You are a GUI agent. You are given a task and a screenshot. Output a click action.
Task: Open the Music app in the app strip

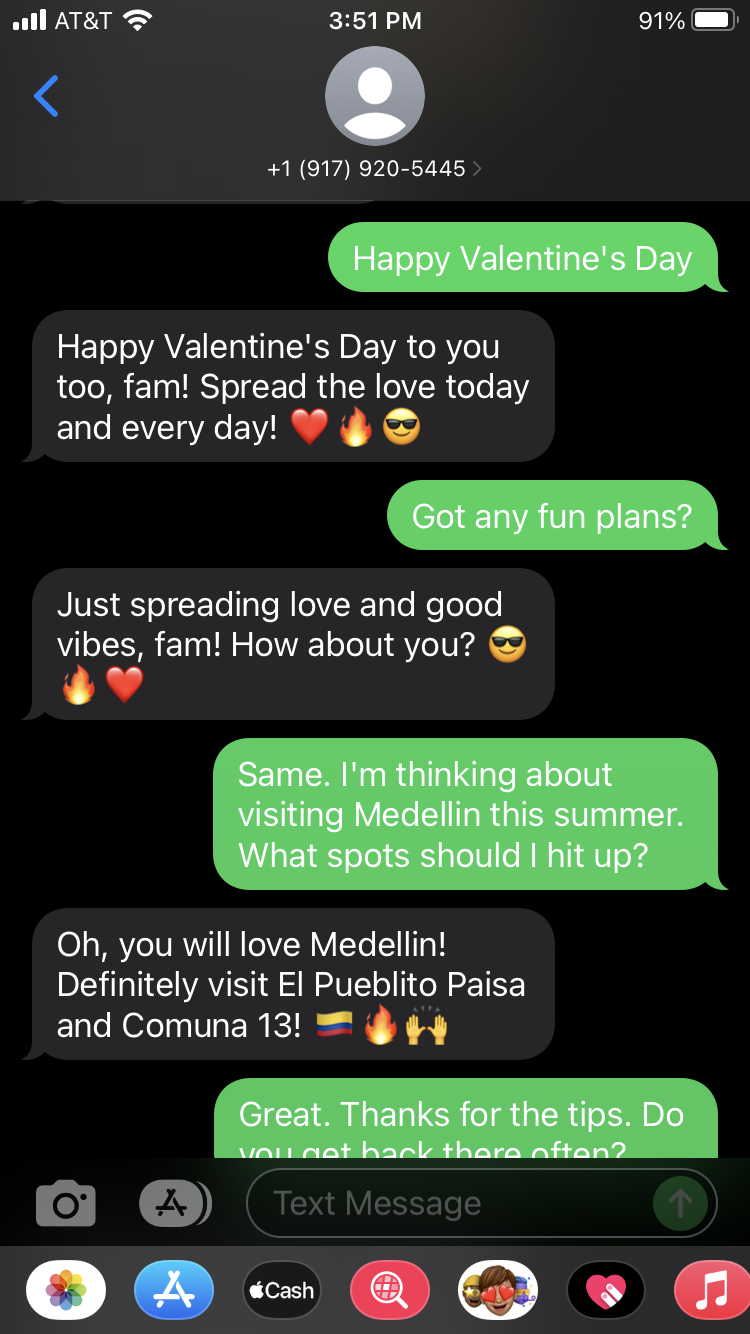(x=712, y=1291)
